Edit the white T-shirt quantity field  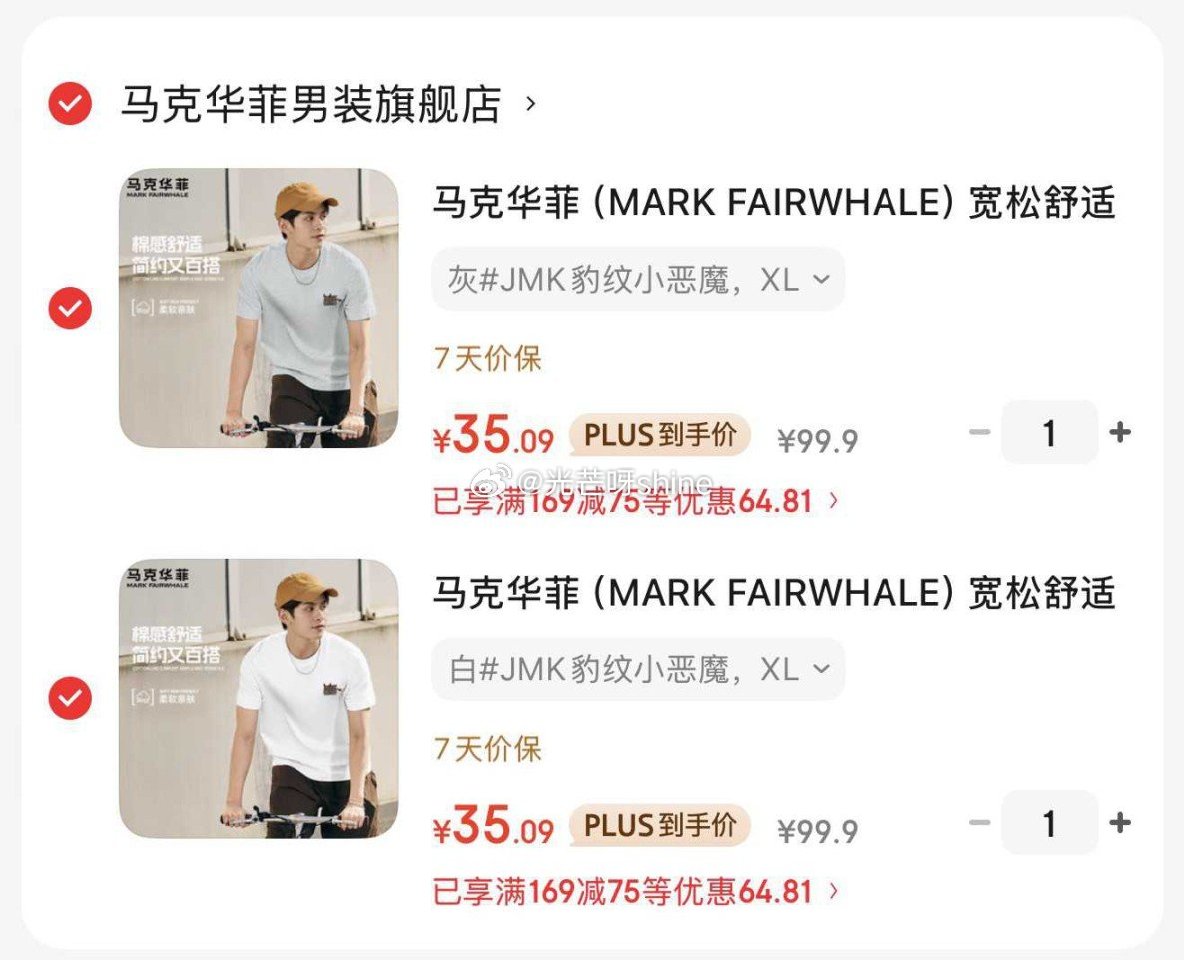click(1049, 823)
